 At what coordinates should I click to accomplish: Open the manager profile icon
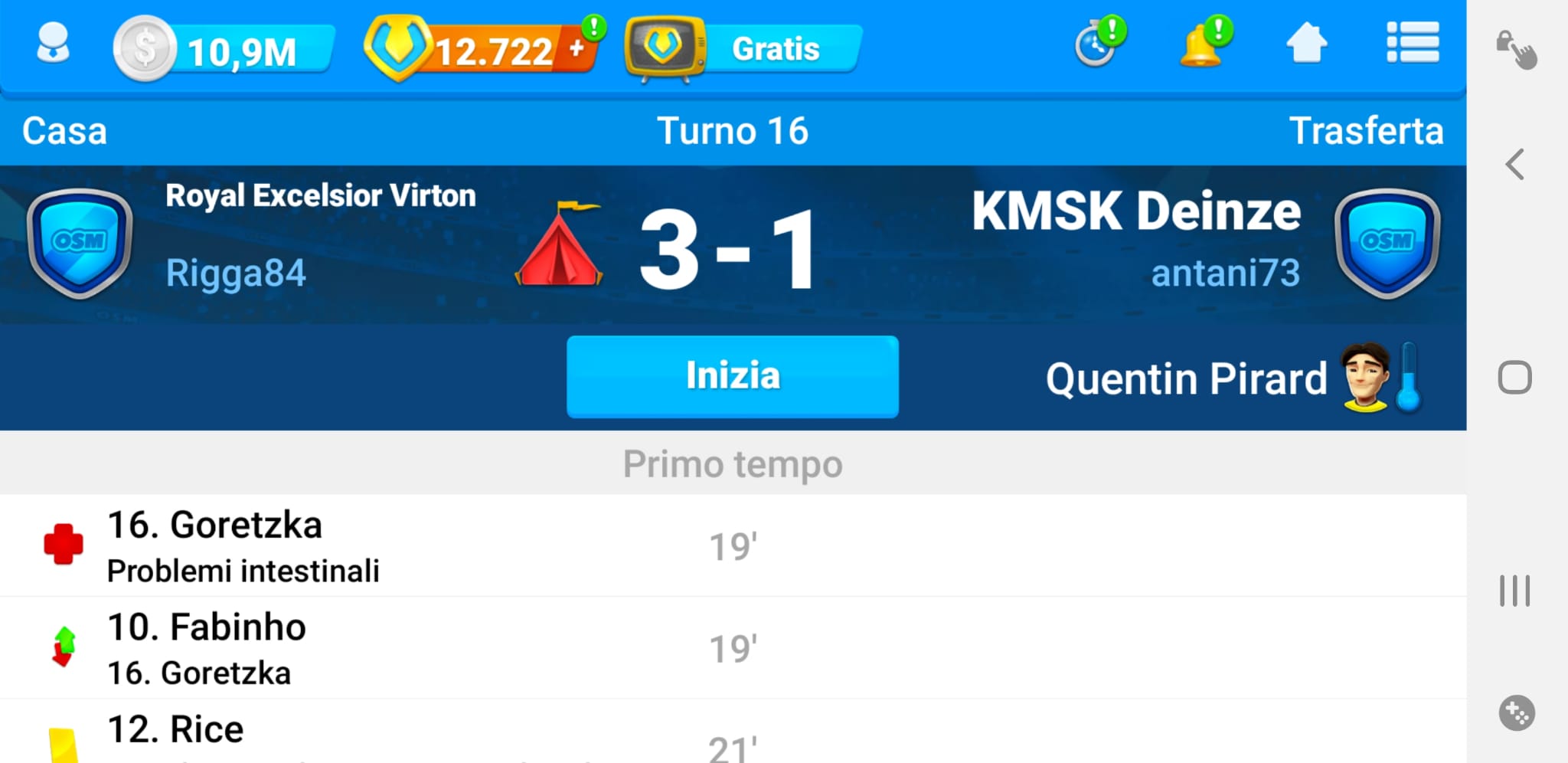click(x=53, y=44)
